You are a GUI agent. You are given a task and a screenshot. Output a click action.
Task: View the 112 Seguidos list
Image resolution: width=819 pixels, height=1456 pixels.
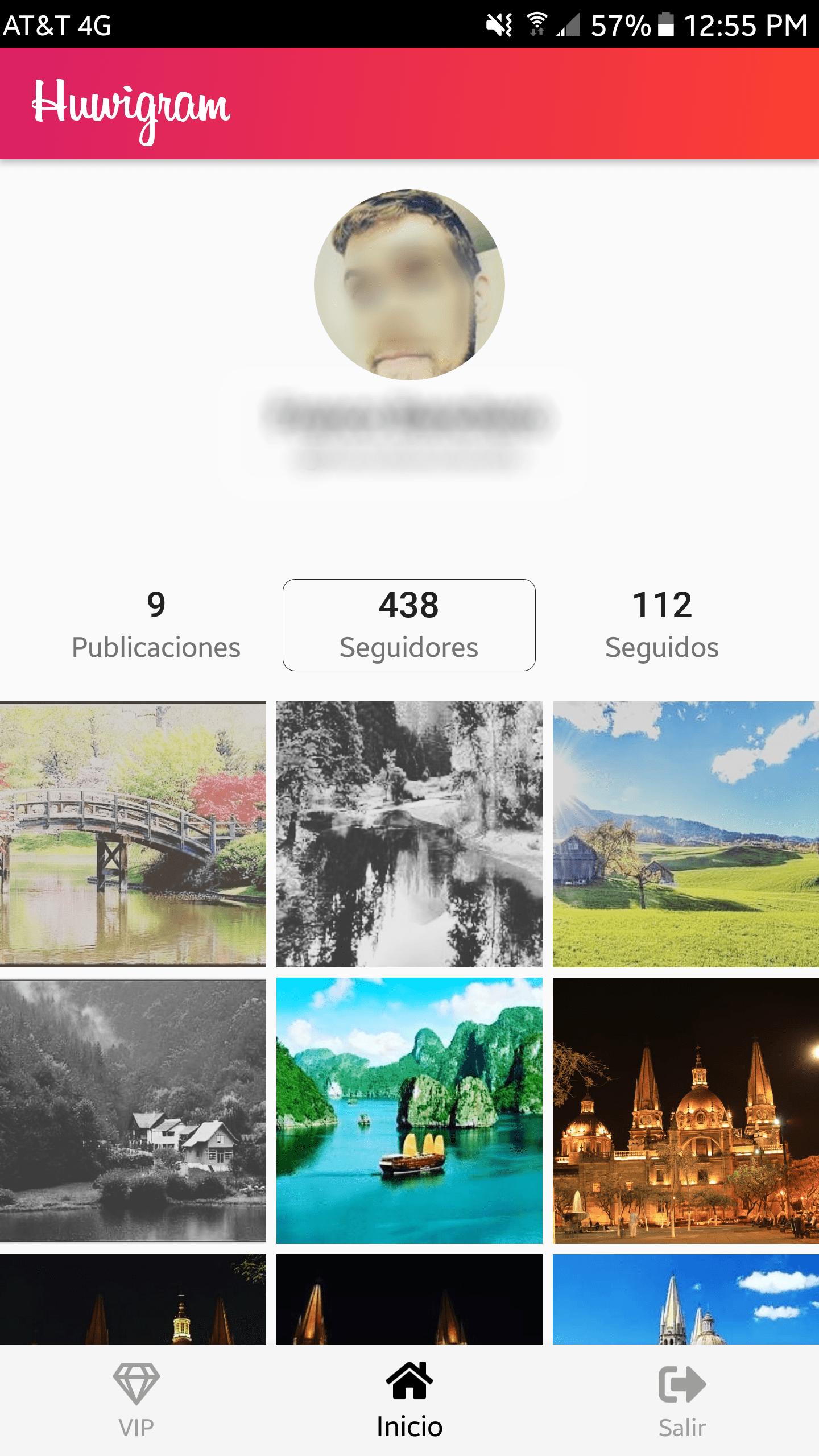click(x=662, y=624)
